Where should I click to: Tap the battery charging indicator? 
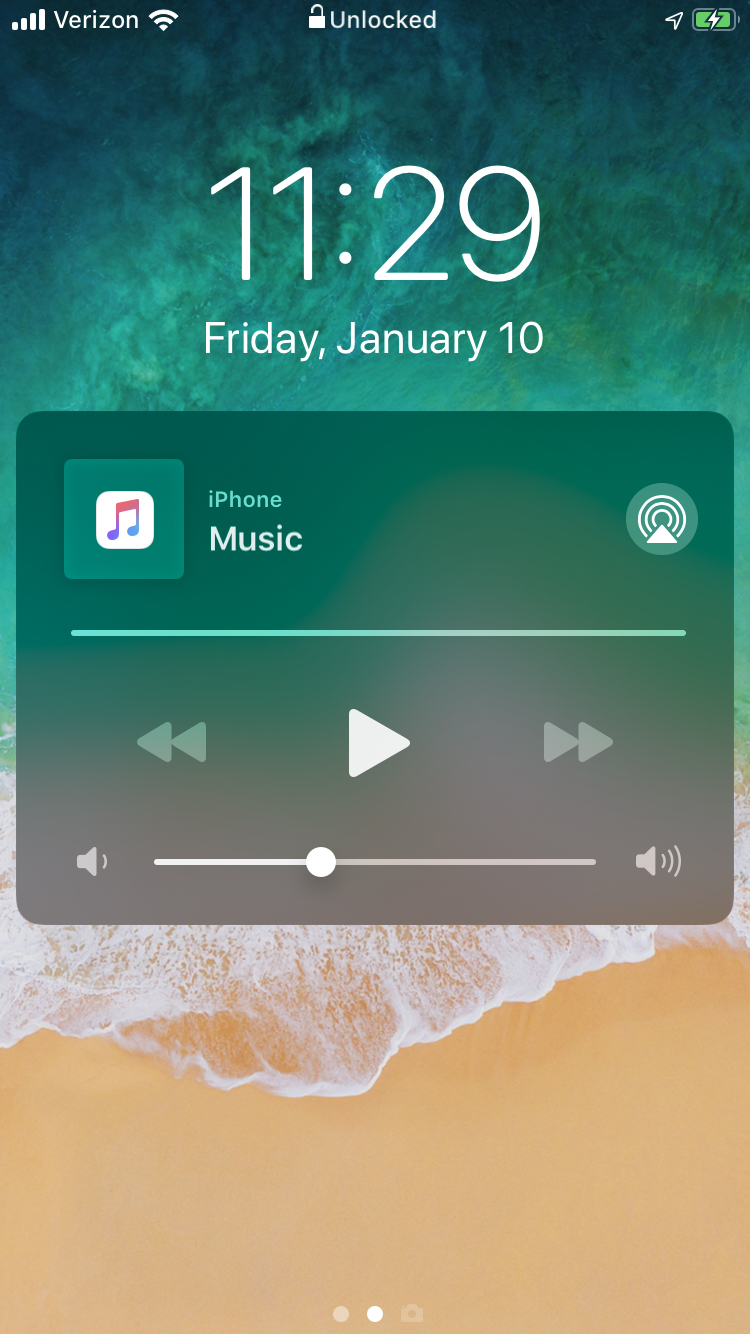click(x=714, y=18)
